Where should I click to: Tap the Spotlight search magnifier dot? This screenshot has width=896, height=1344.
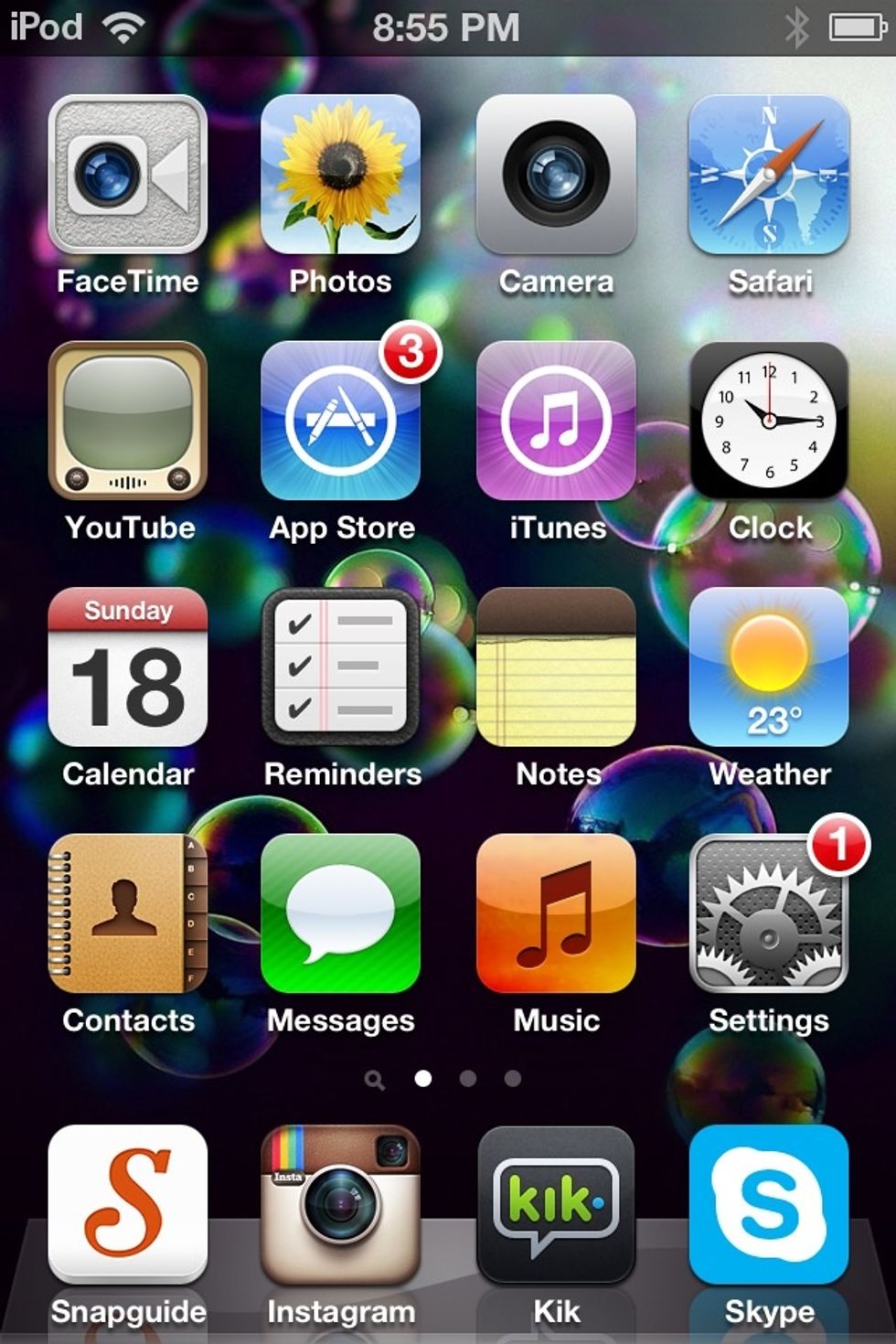point(375,1079)
